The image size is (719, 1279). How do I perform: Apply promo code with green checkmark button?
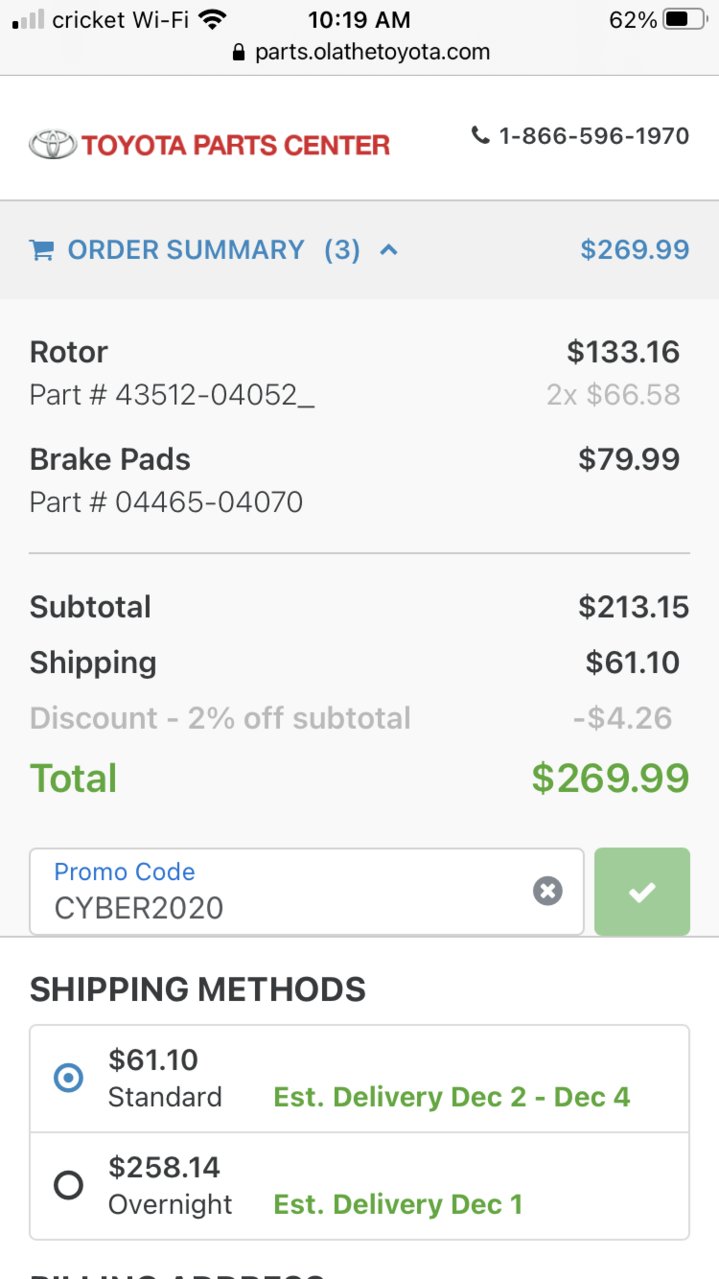pos(642,891)
